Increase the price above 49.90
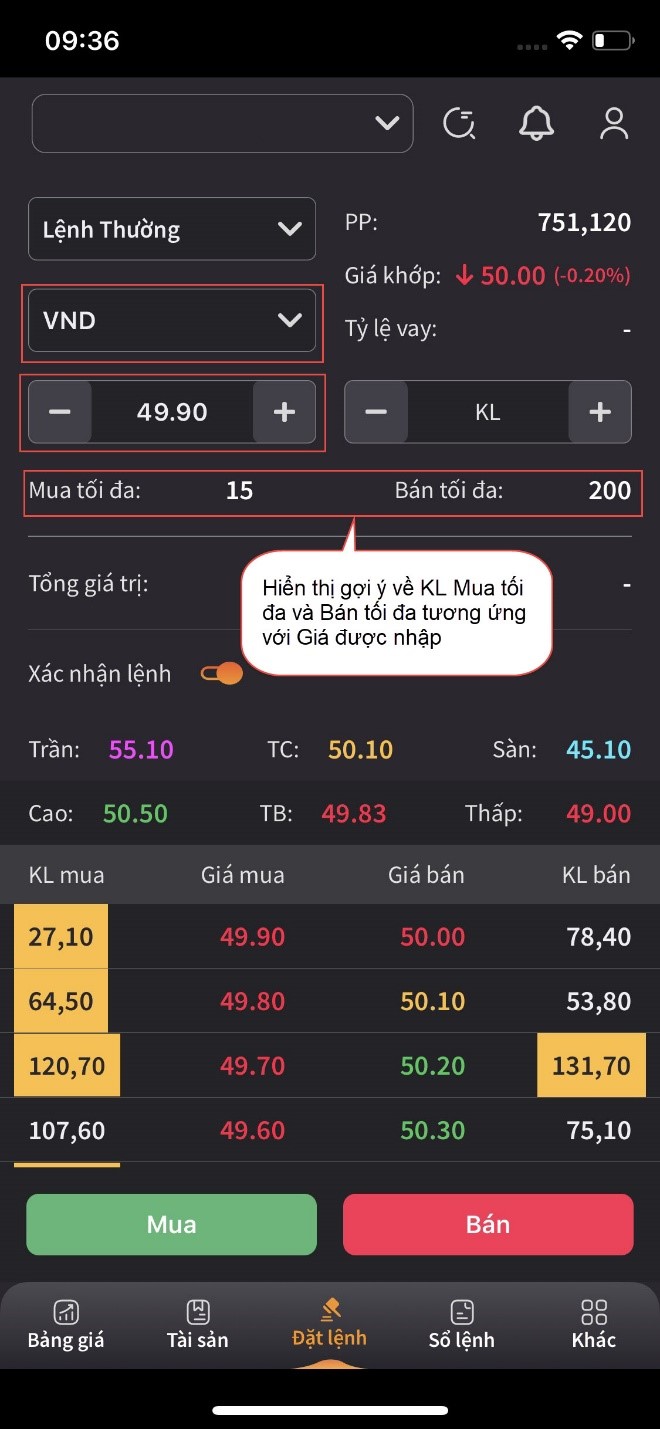Screen dimensions: 660x1429 (x=285, y=412)
